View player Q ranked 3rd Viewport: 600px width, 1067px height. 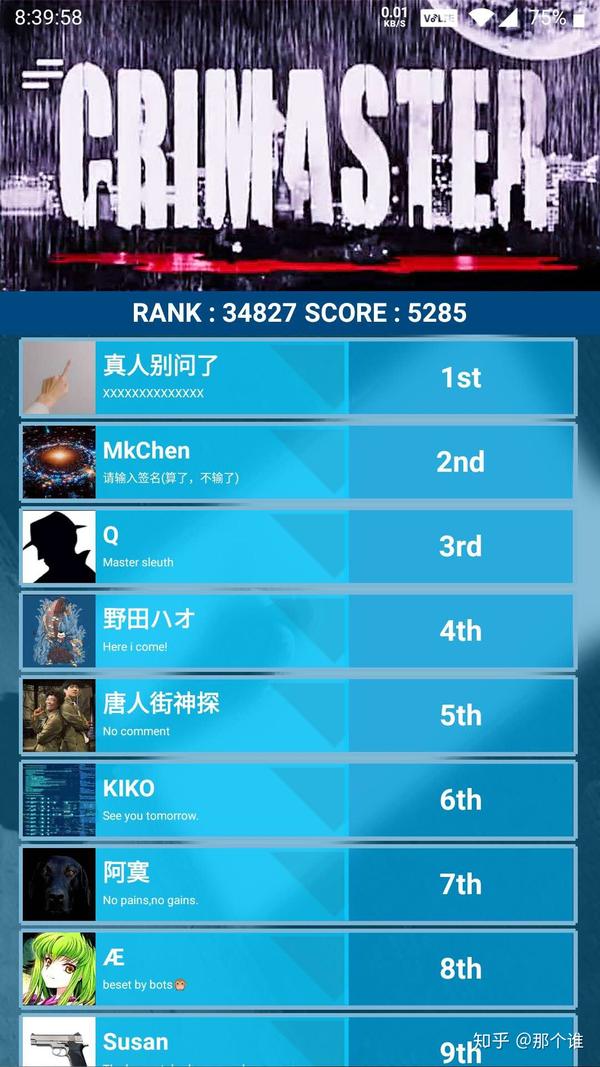pos(298,546)
